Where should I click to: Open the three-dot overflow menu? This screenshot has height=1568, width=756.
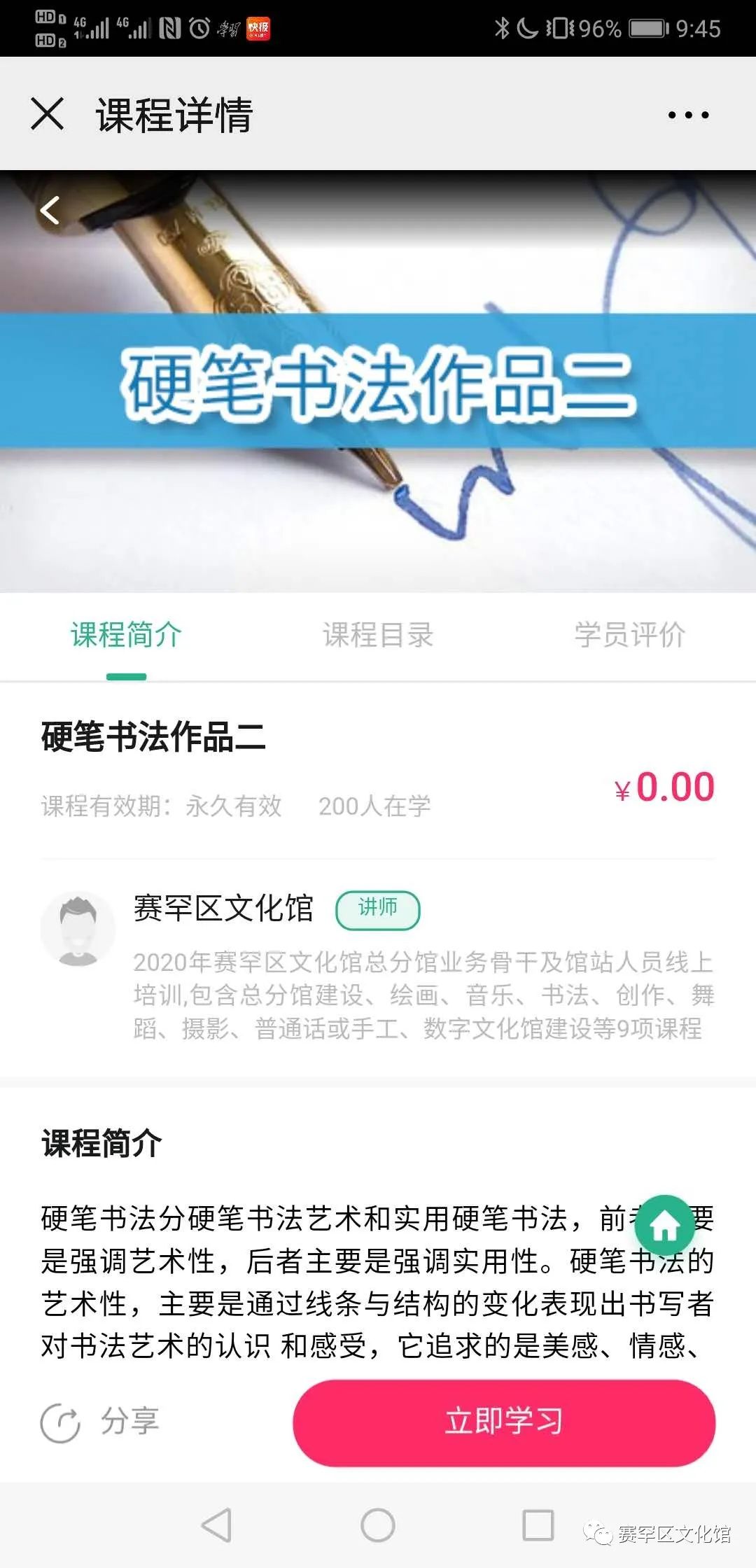click(x=688, y=115)
